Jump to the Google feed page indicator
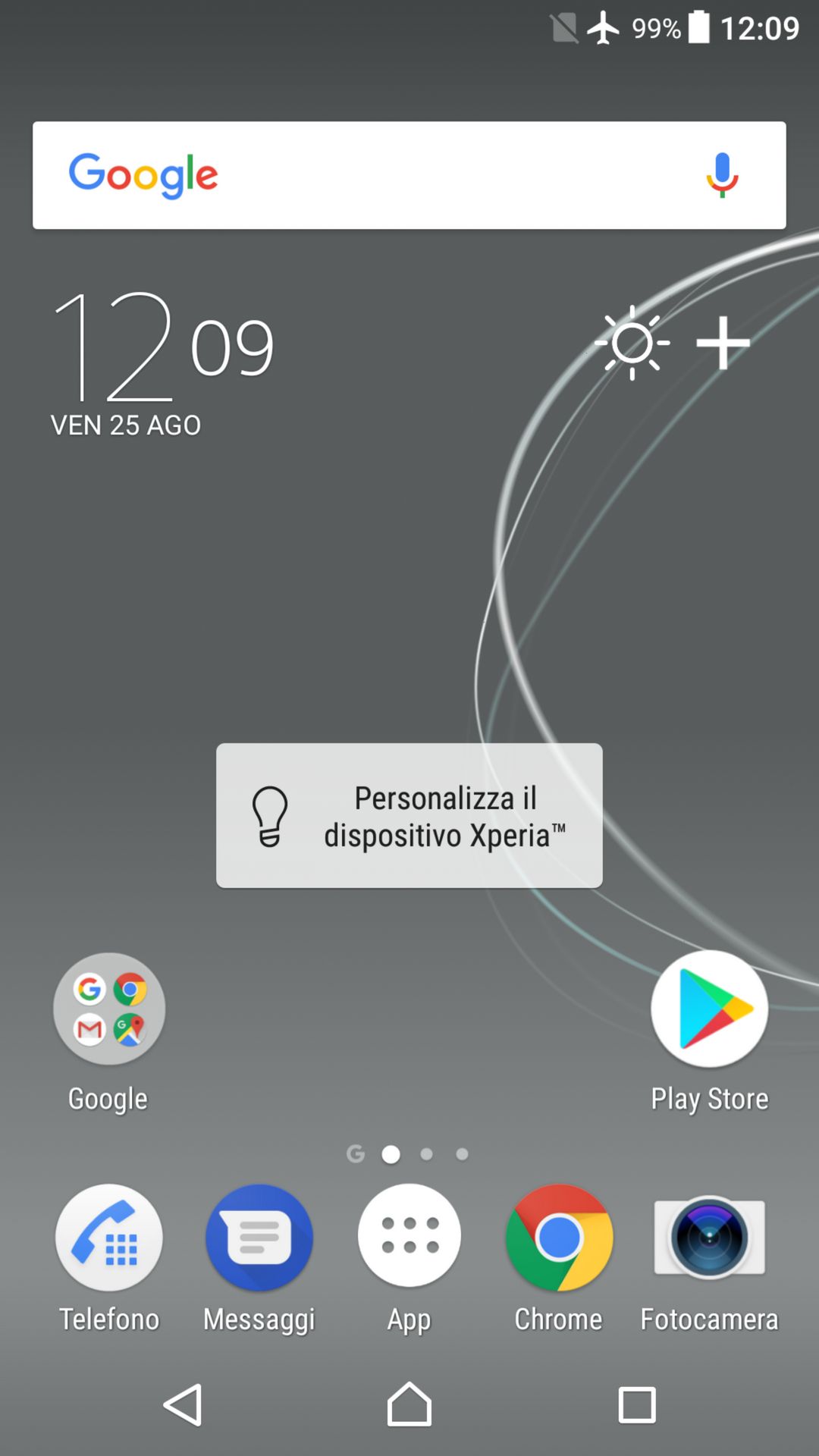Viewport: 819px width, 1456px height. point(356,1154)
